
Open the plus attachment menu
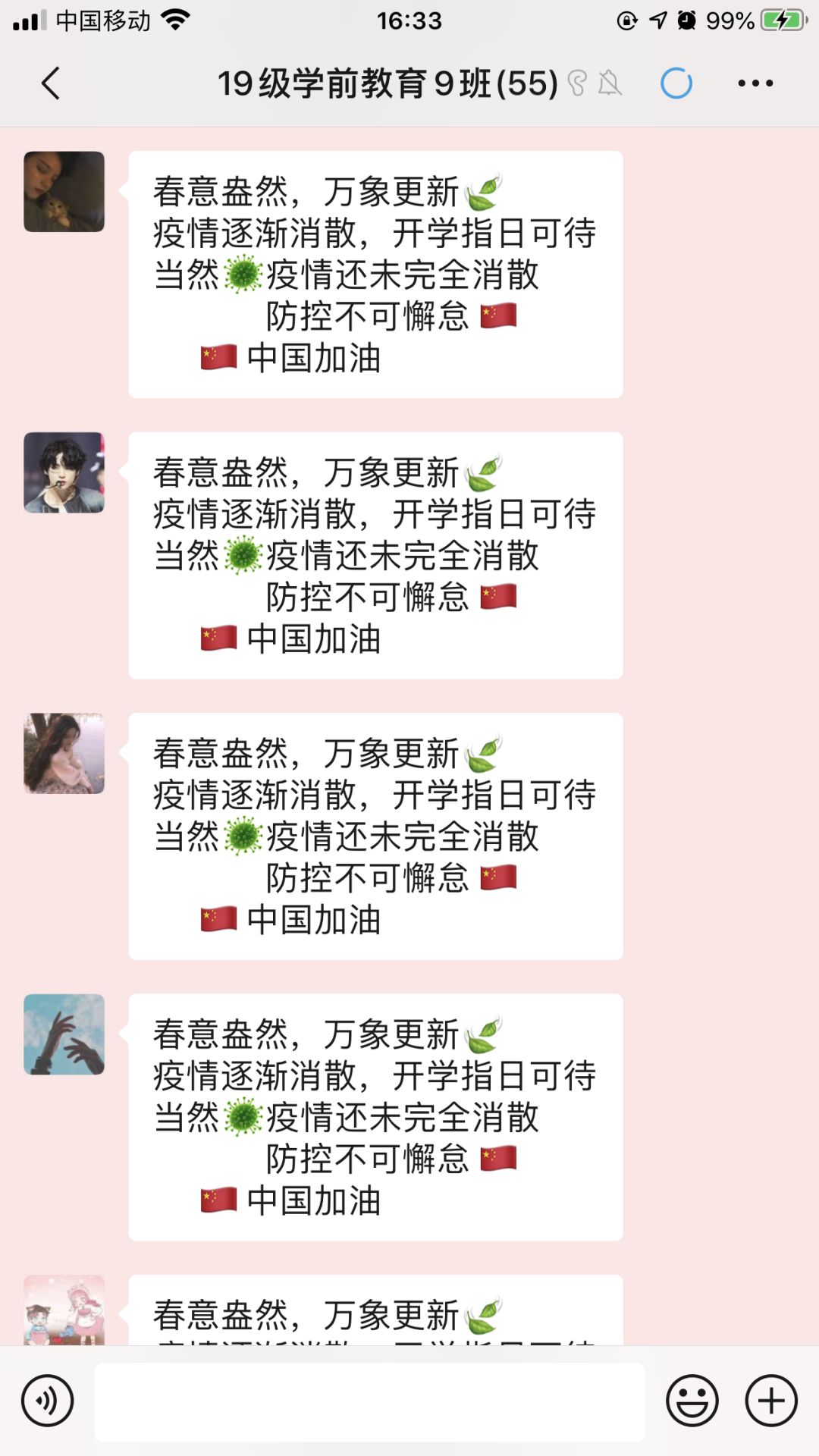tap(771, 1401)
